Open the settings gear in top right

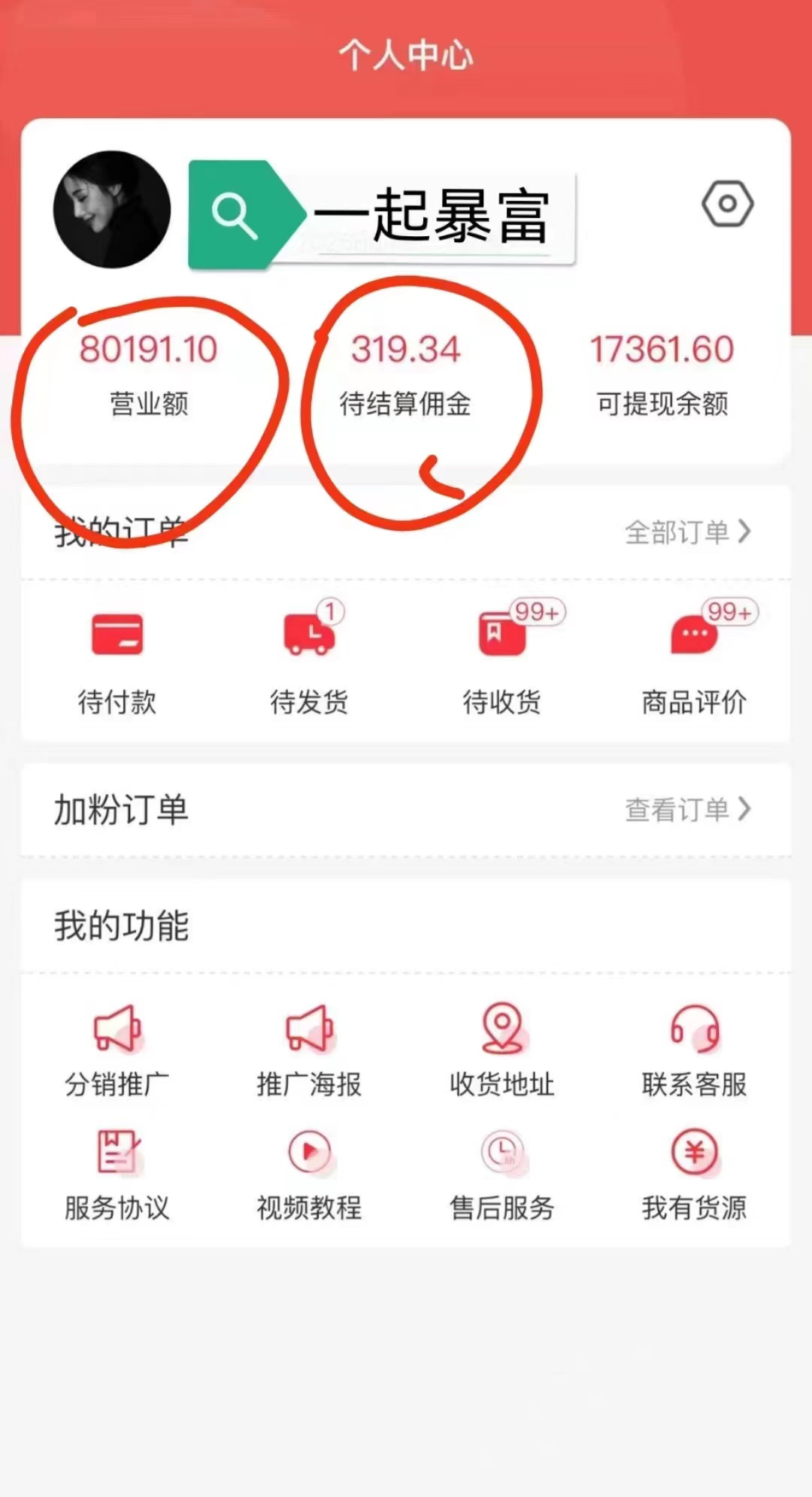pos(727,203)
